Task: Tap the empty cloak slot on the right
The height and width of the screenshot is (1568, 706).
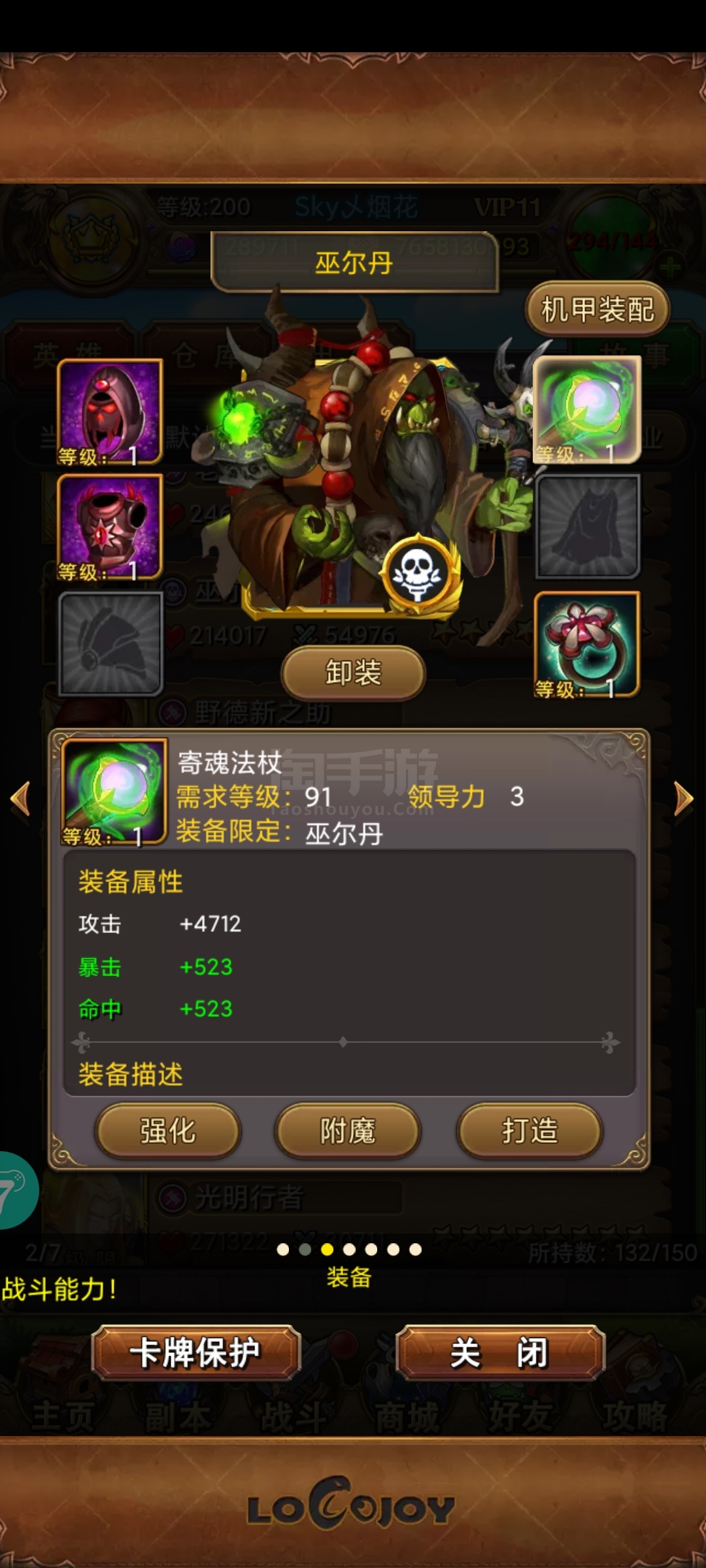Action: [x=587, y=527]
